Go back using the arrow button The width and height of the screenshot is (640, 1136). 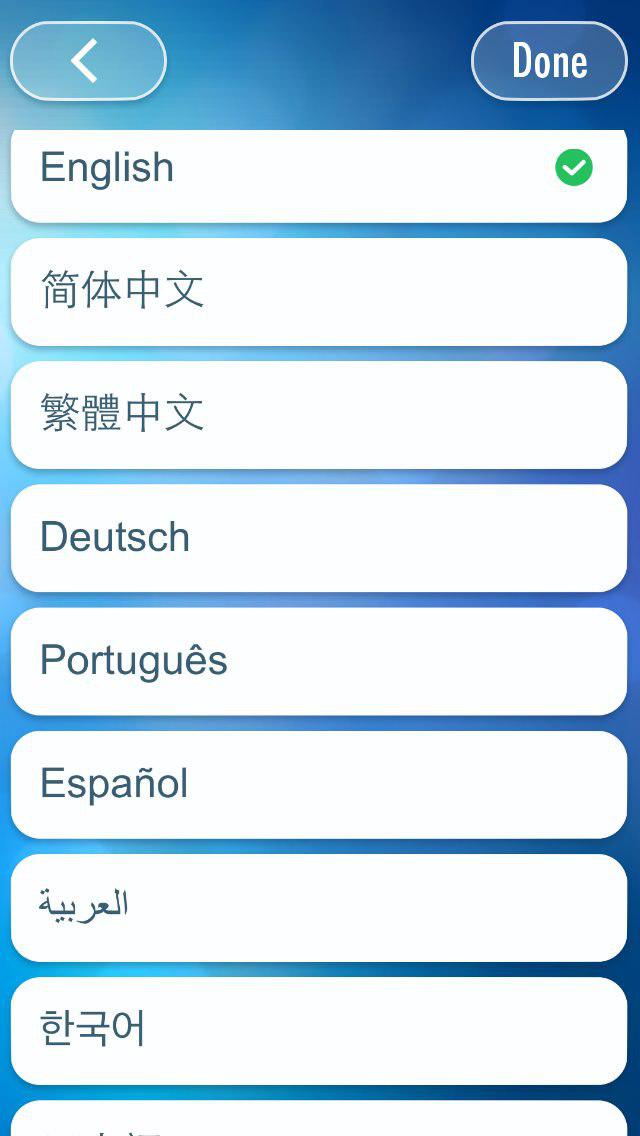[88, 61]
